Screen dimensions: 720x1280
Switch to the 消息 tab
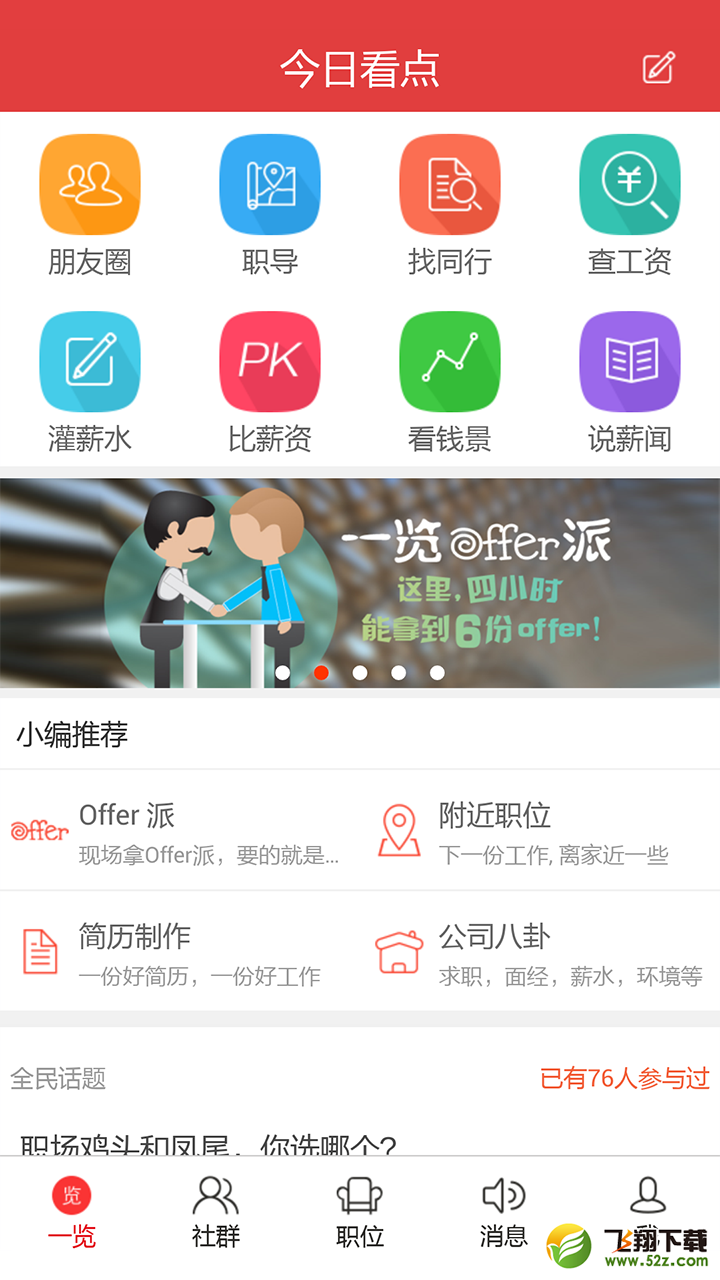coord(504,1213)
